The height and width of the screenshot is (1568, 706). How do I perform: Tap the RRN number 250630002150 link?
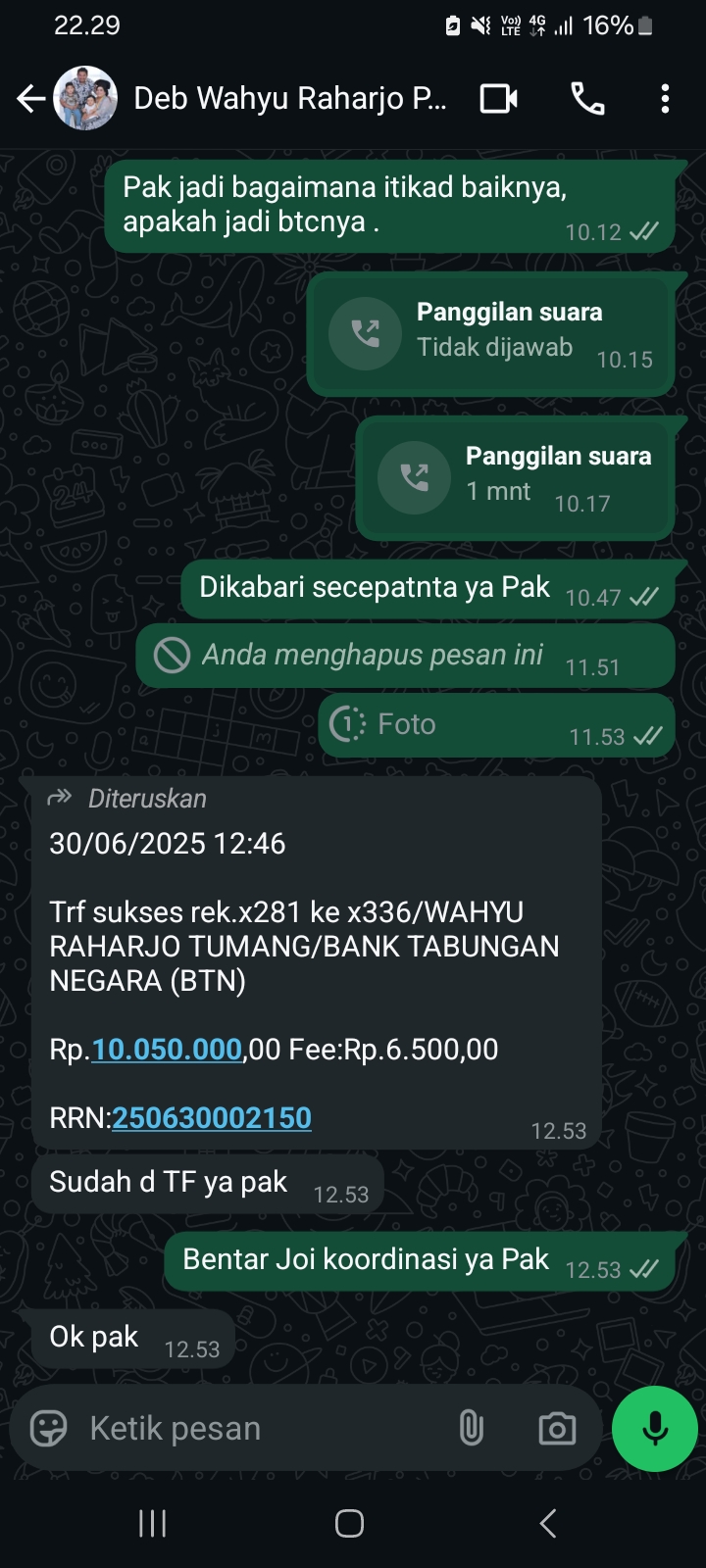212,1118
